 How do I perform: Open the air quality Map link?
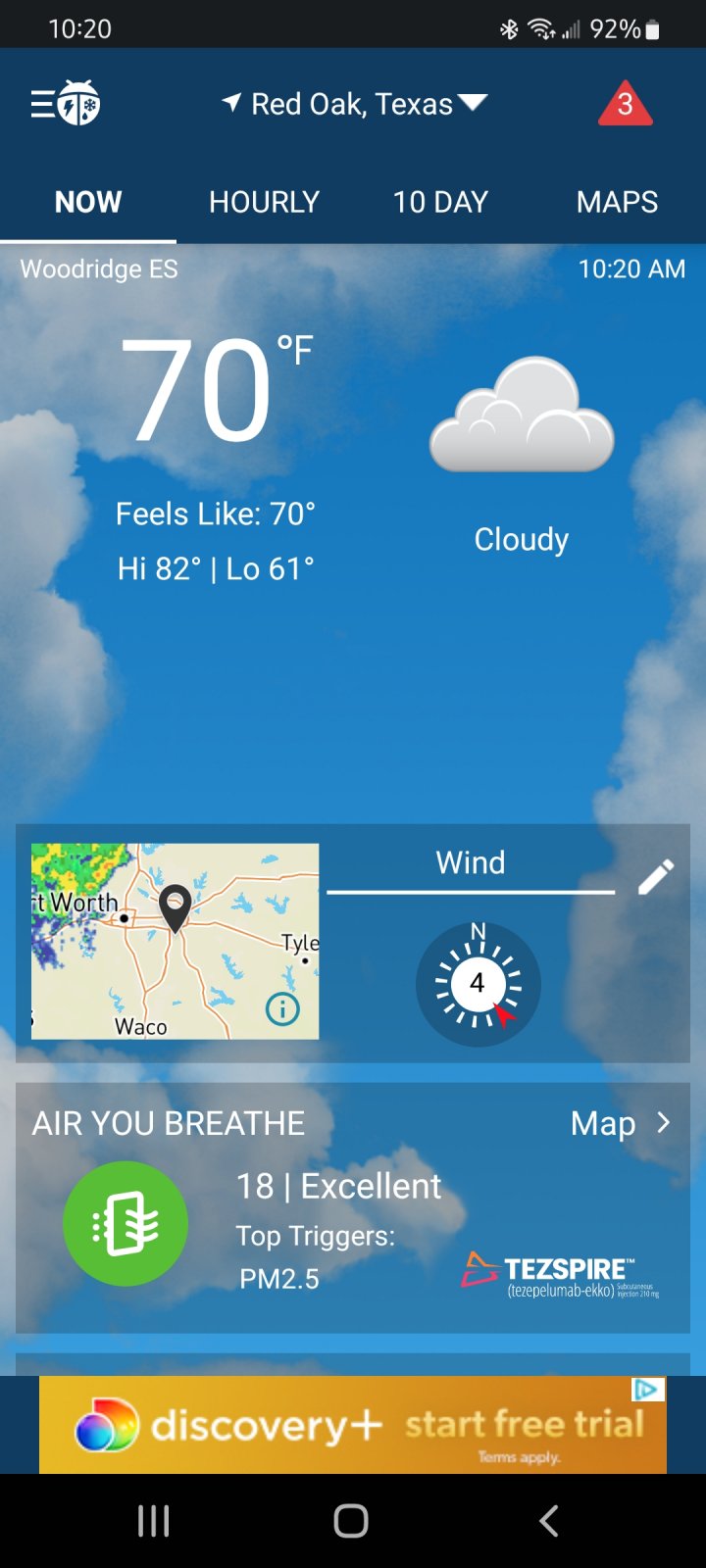[x=621, y=1123]
